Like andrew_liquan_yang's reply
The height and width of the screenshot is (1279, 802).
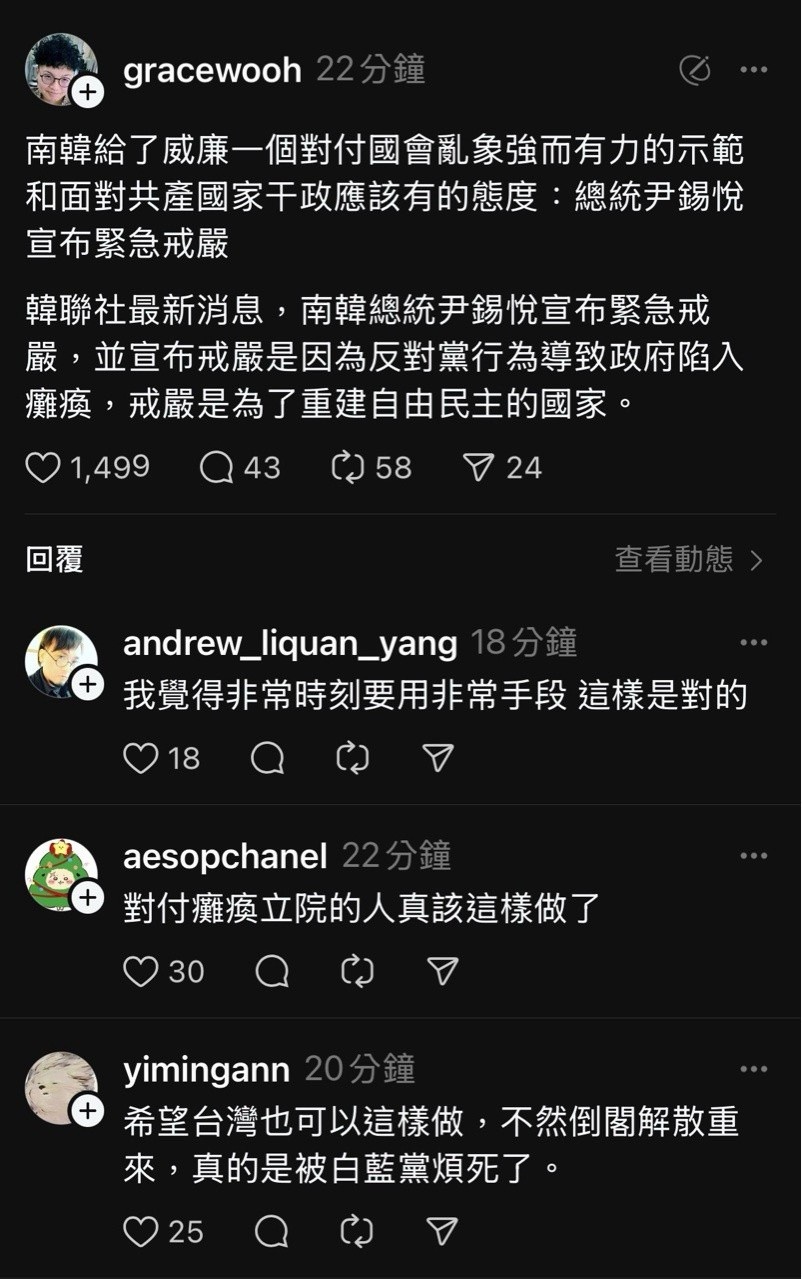point(141,758)
